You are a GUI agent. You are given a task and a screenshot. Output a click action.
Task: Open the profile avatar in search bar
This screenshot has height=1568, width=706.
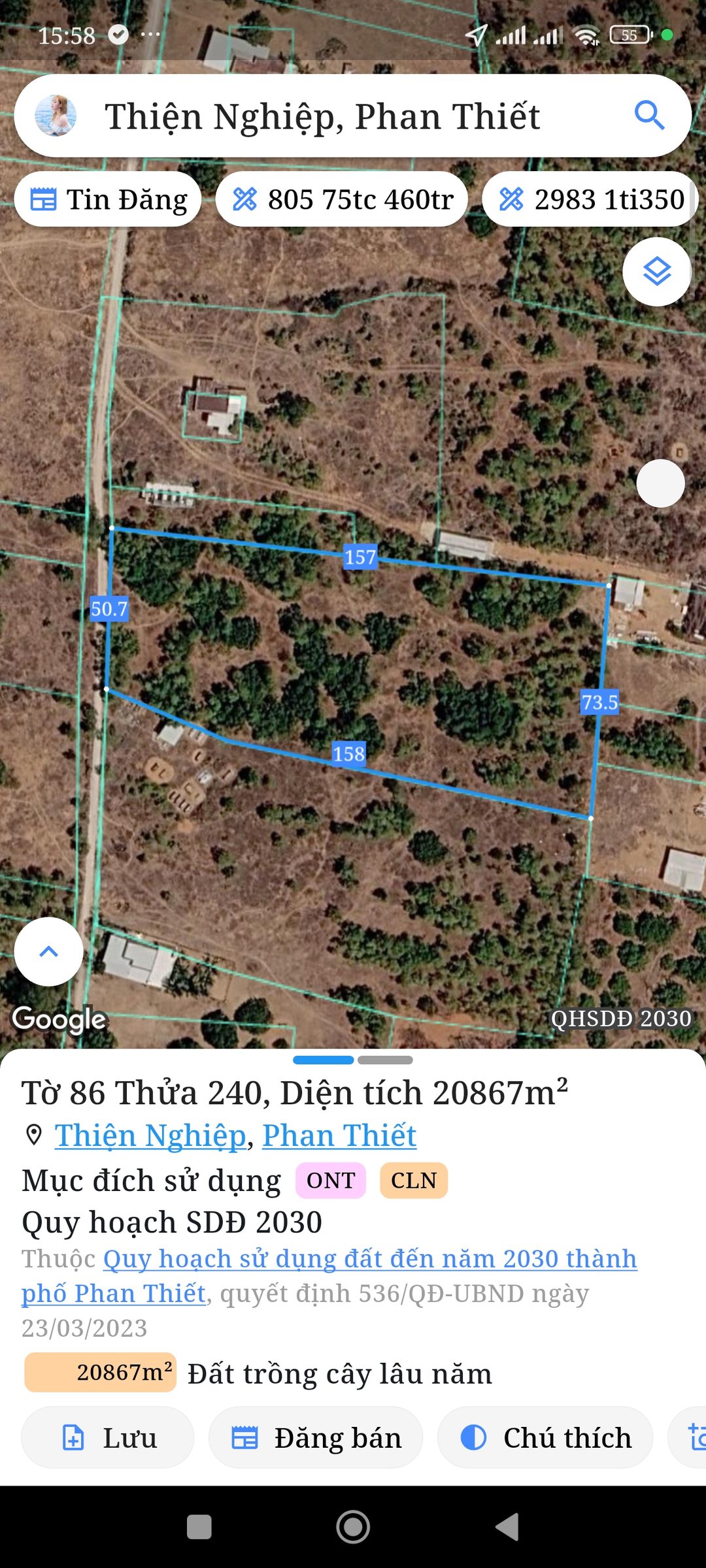(x=56, y=116)
